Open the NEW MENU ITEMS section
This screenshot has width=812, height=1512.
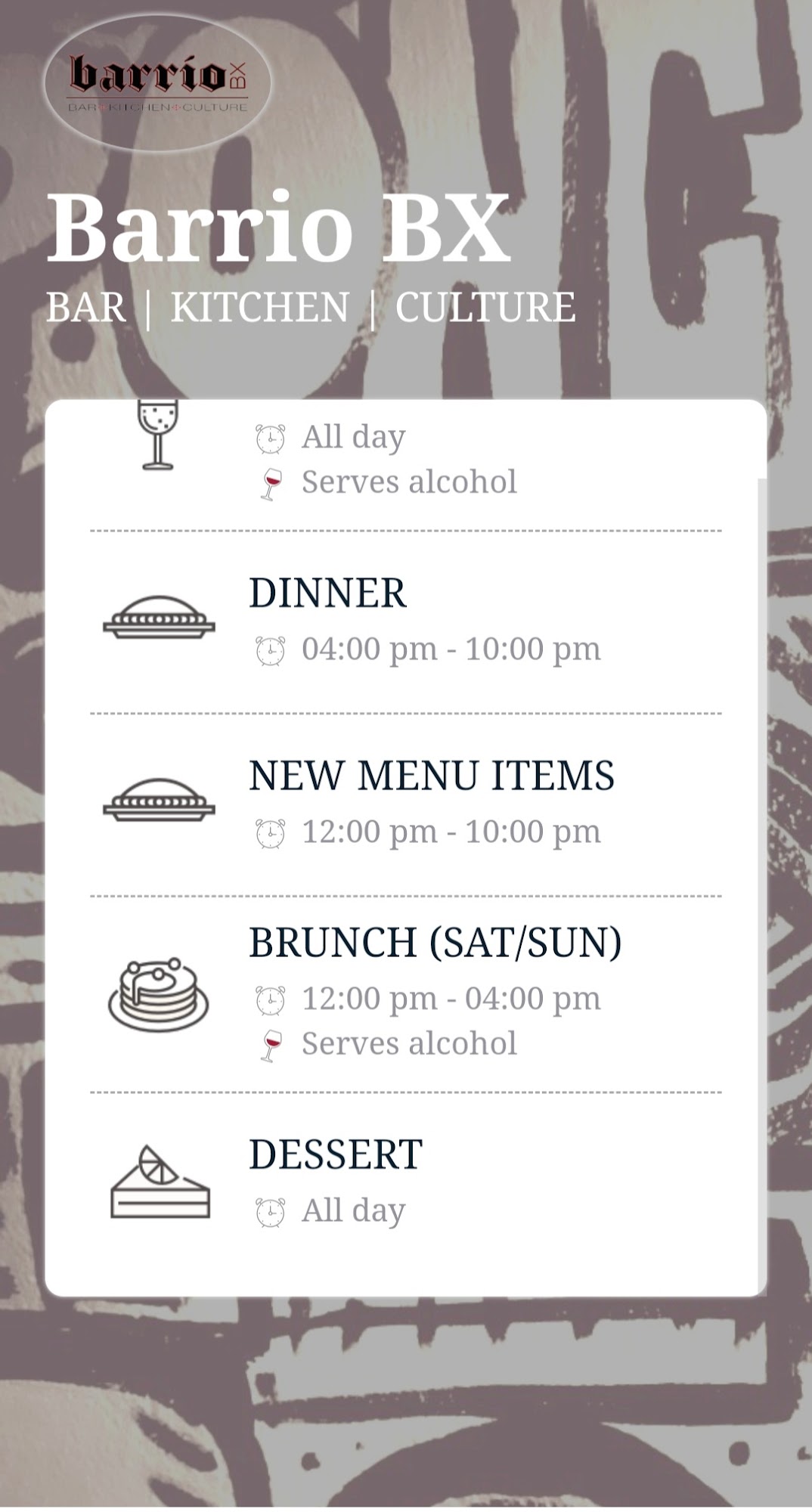coord(431,776)
